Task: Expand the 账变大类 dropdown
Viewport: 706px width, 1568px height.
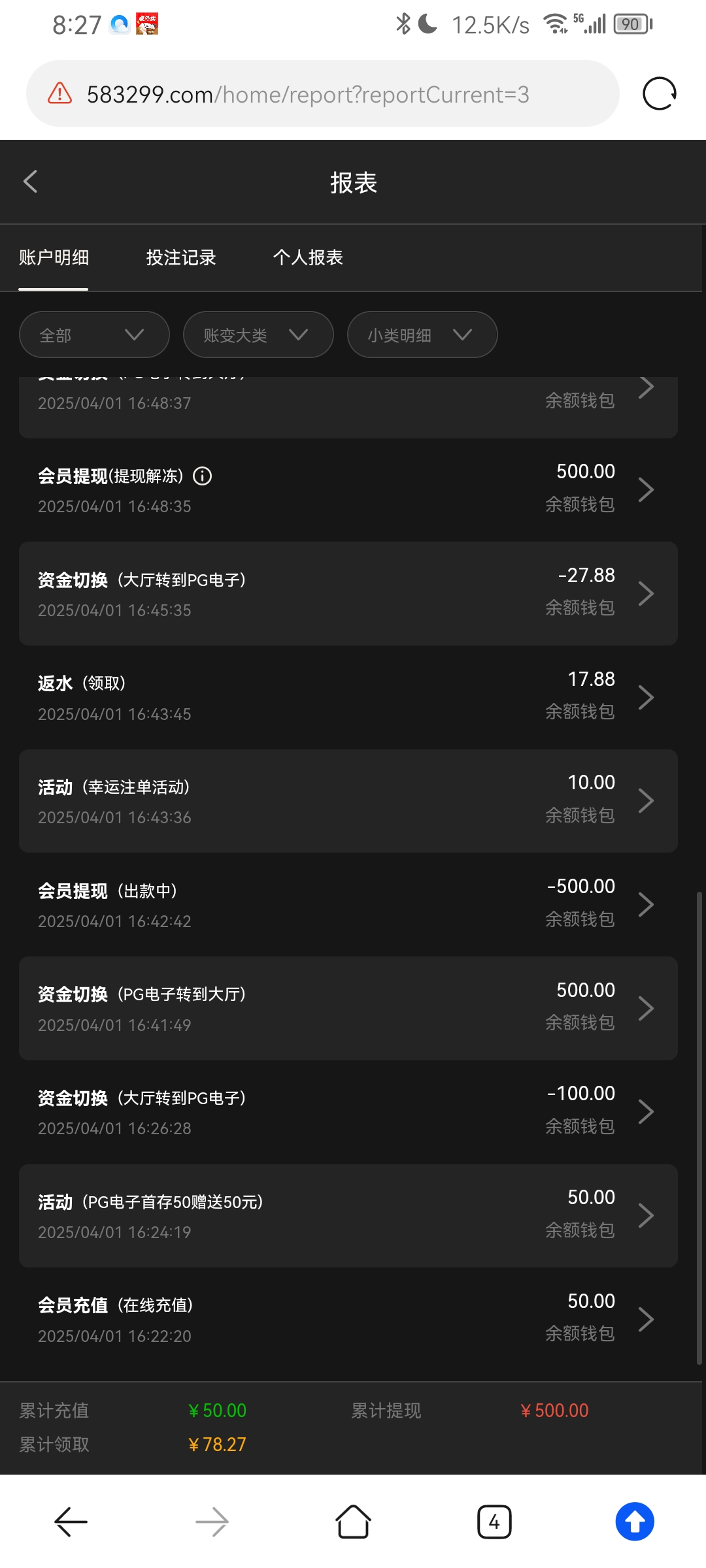Action: click(x=258, y=335)
